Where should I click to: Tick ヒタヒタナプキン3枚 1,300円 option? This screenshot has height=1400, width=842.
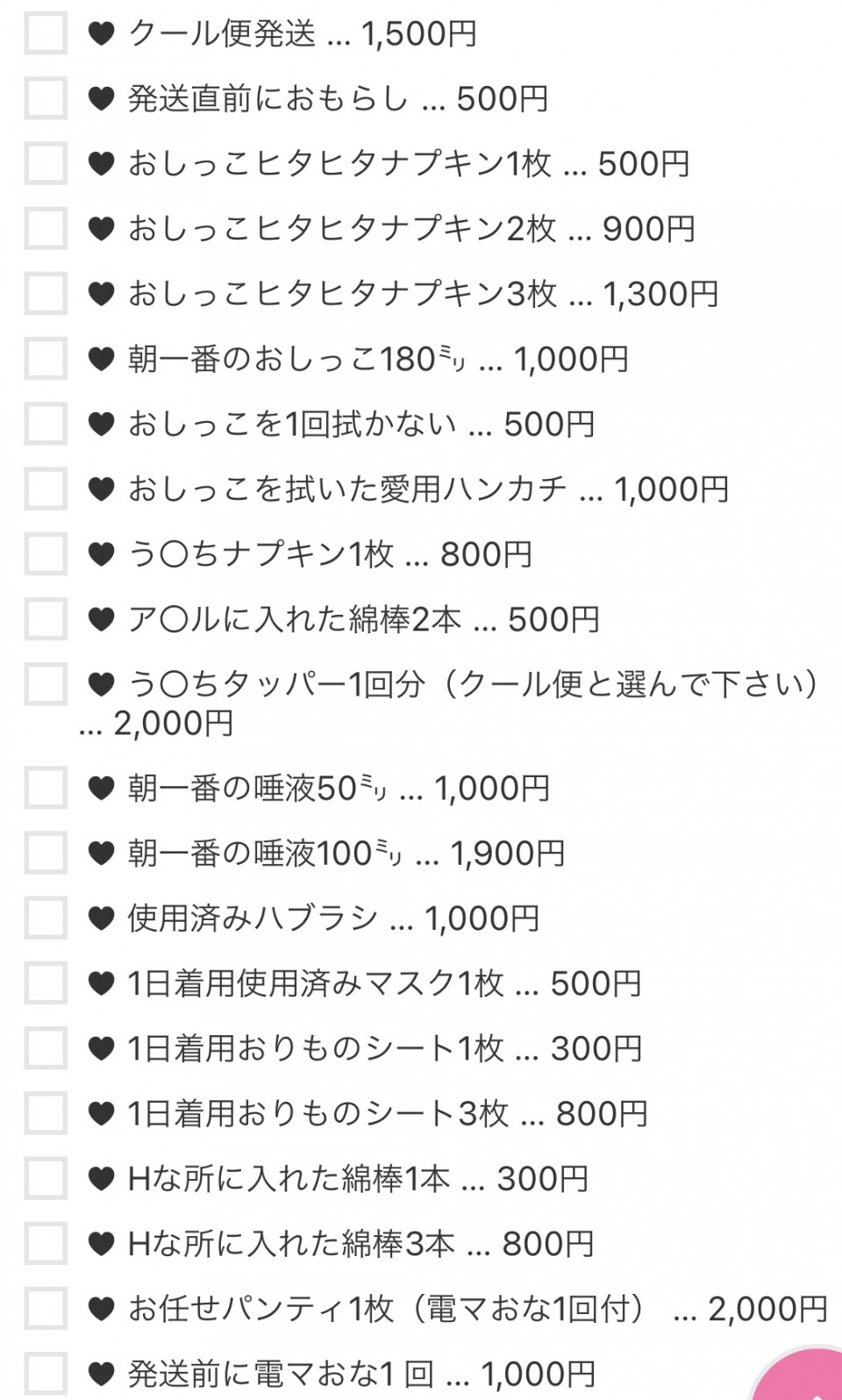tap(46, 294)
